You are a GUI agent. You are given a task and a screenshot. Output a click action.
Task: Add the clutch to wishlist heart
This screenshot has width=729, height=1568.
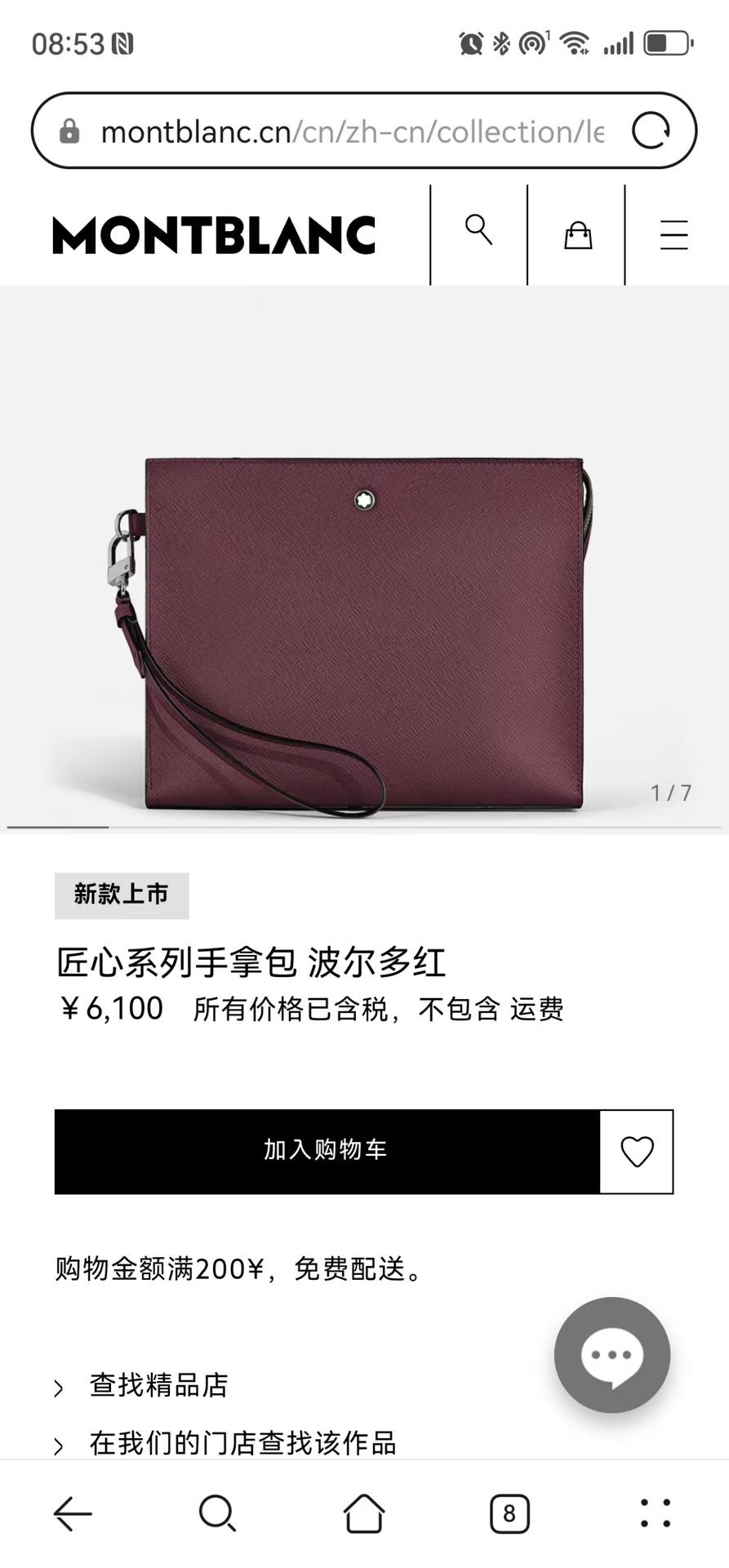click(x=637, y=1152)
